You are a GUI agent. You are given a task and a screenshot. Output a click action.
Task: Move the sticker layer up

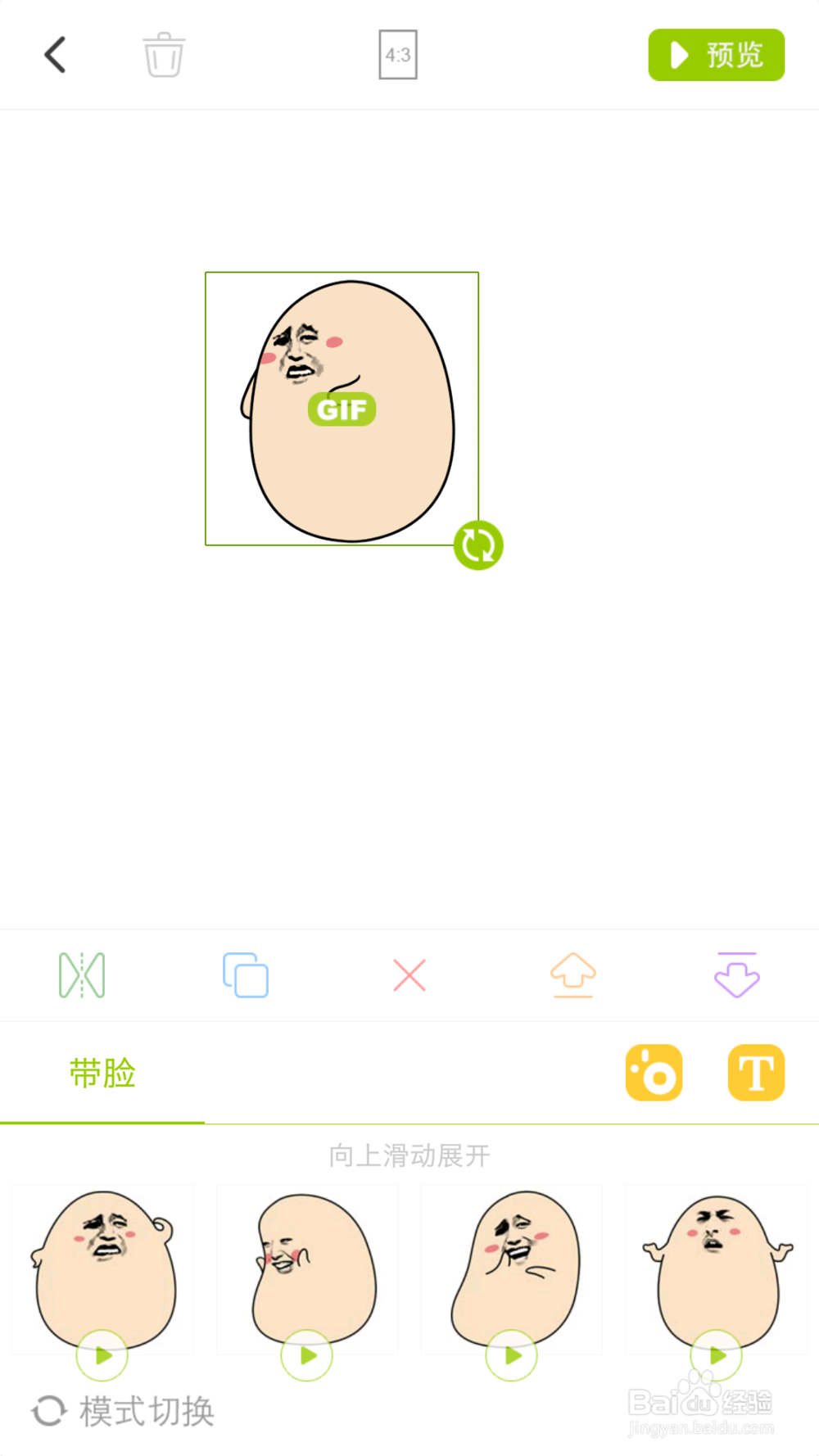pos(572,974)
